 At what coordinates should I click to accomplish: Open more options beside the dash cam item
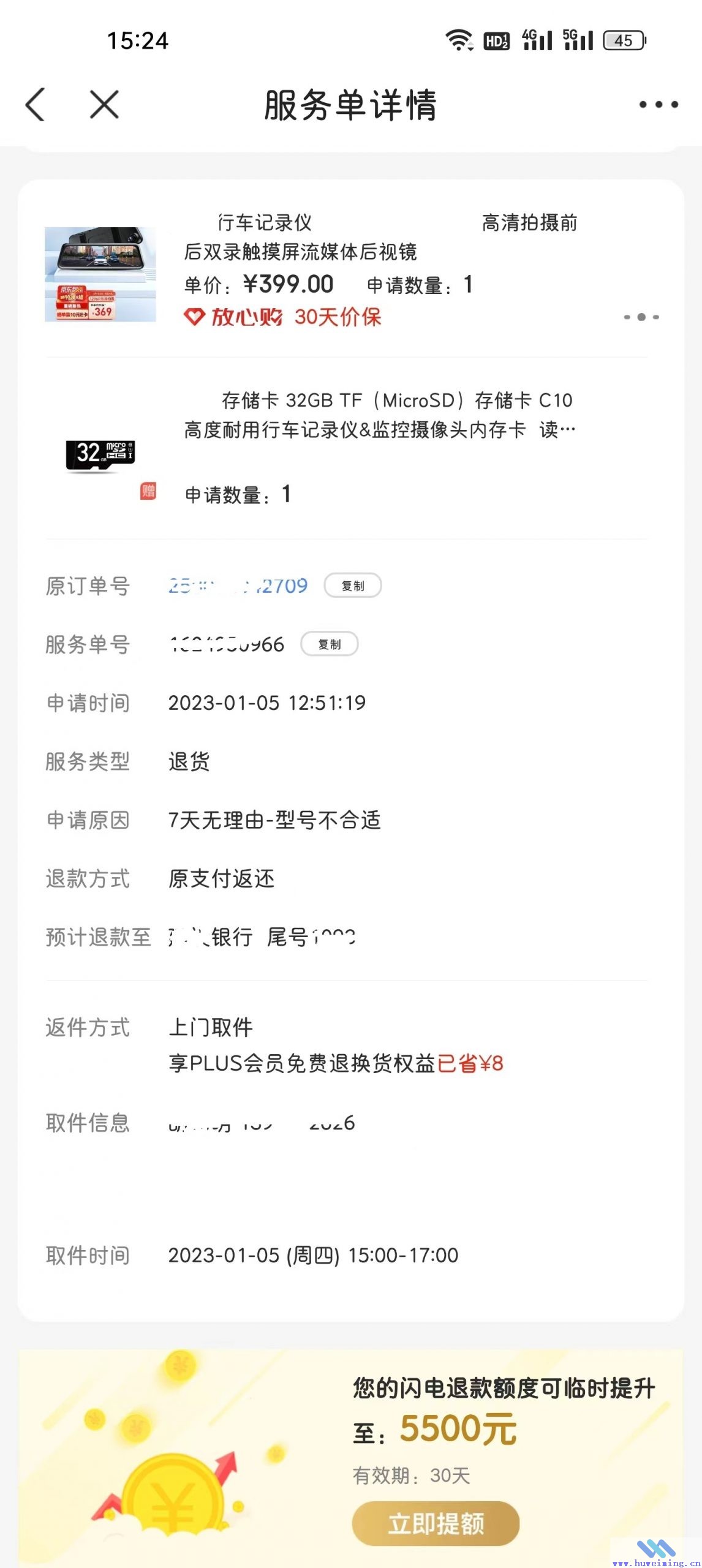(641, 317)
